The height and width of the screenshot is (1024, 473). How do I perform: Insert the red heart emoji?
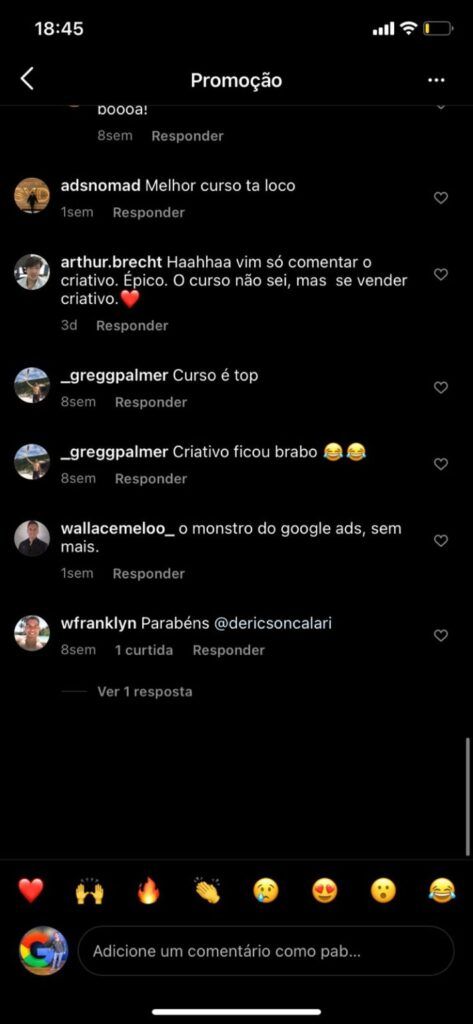coord(31,890)
